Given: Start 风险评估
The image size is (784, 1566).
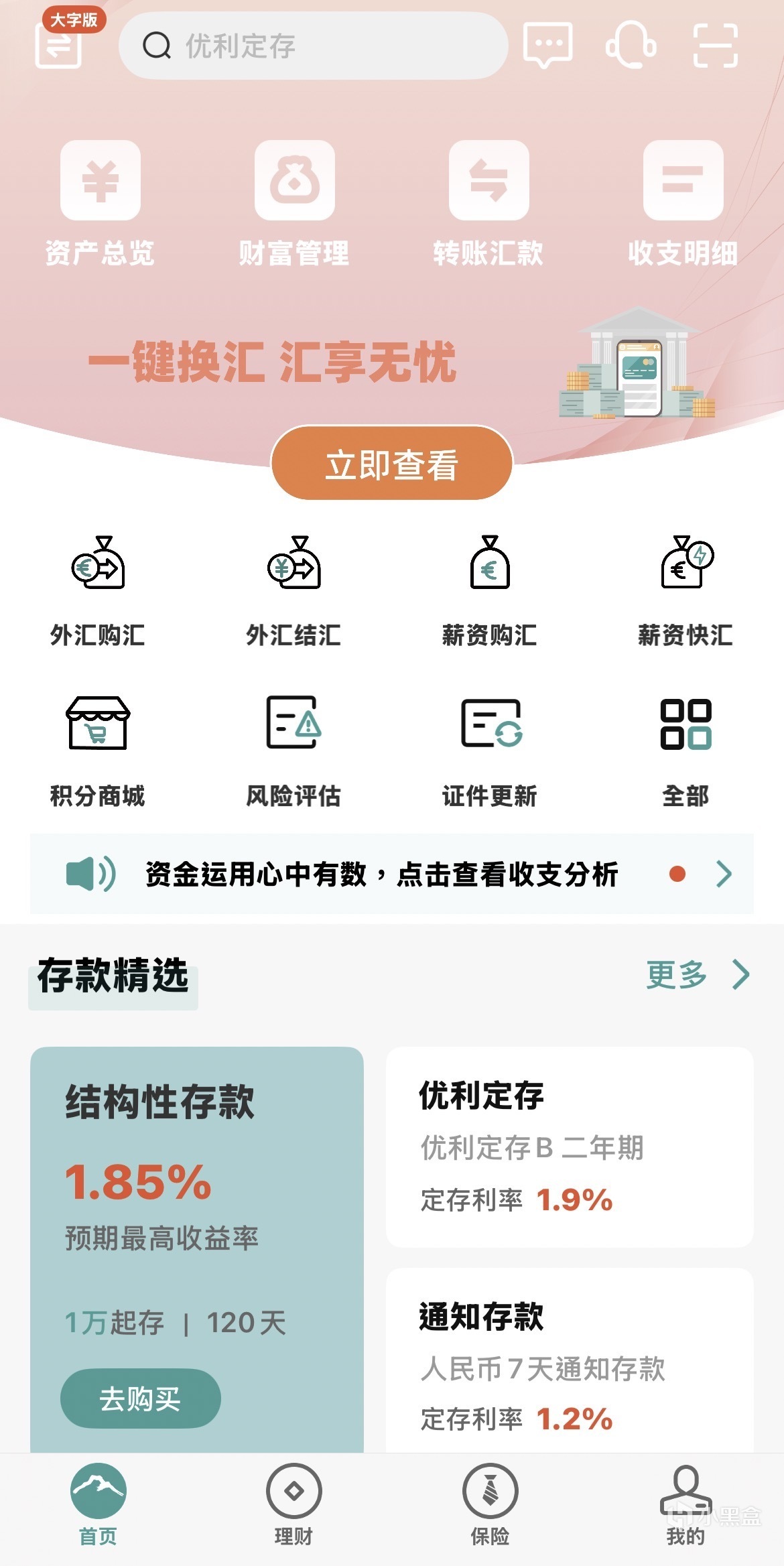Looking at the screenshot, I should (x=293, y=751).
